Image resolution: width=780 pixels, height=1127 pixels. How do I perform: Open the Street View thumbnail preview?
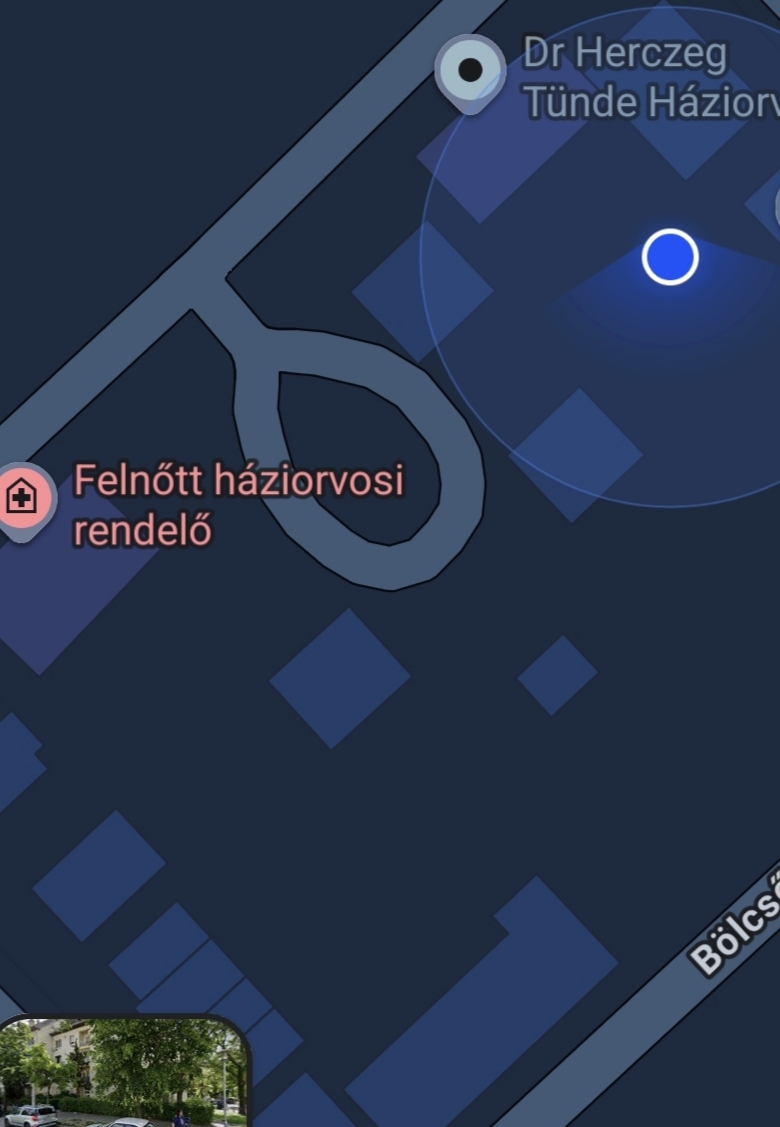[122, 1075]
